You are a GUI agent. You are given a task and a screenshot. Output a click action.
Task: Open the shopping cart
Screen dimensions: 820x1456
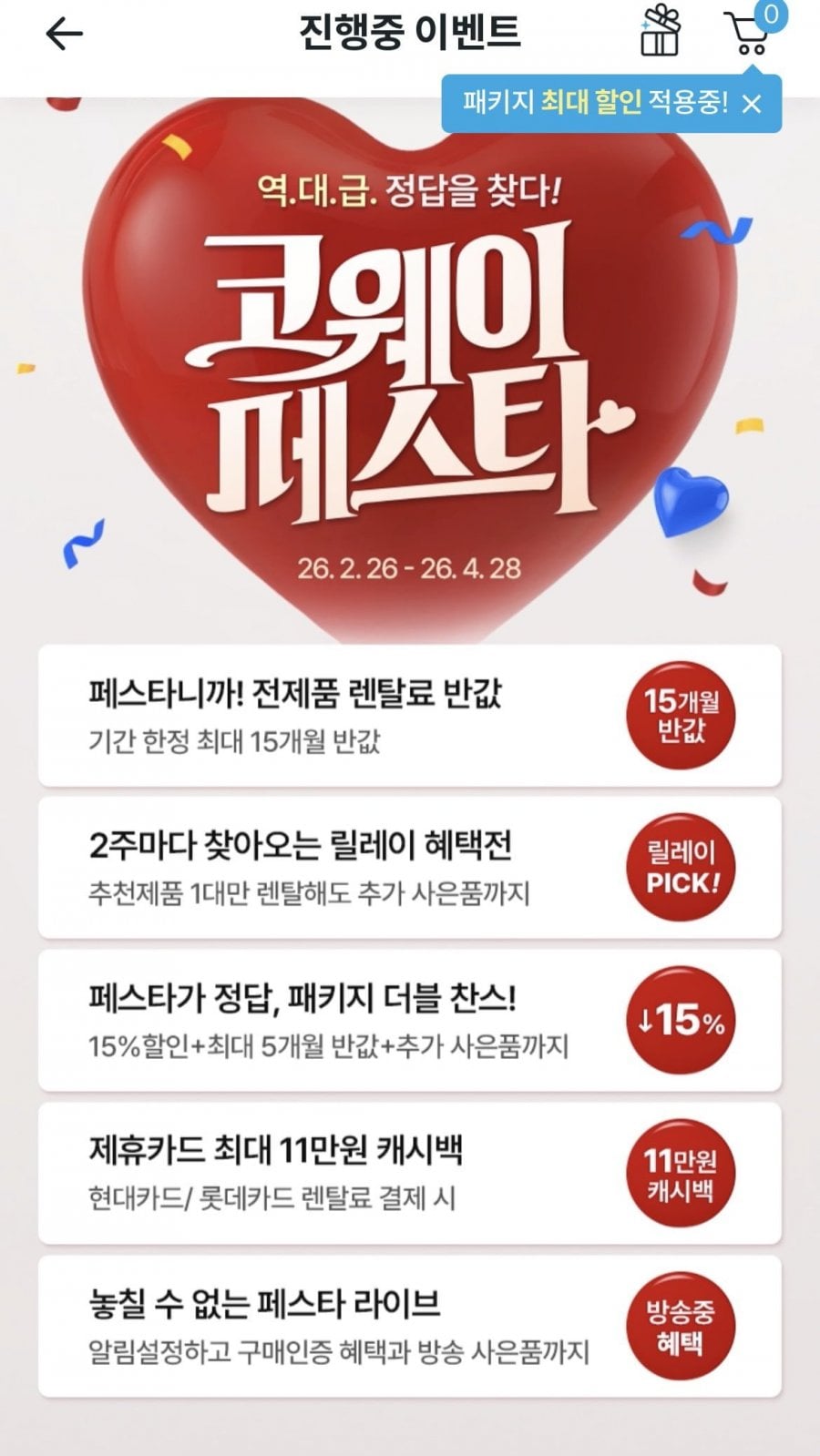tap(749, 34)
